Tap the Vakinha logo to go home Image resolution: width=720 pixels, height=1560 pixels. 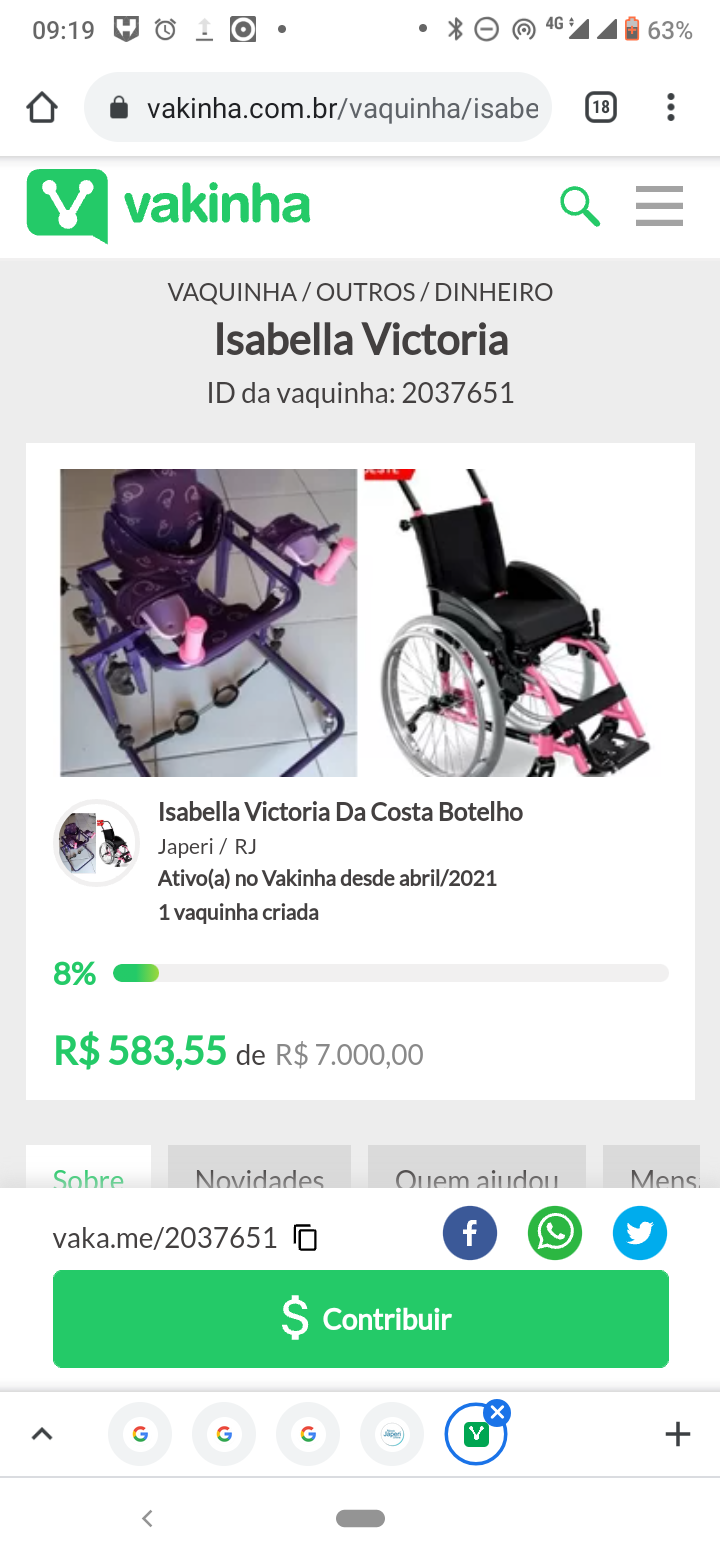point(168,206)
